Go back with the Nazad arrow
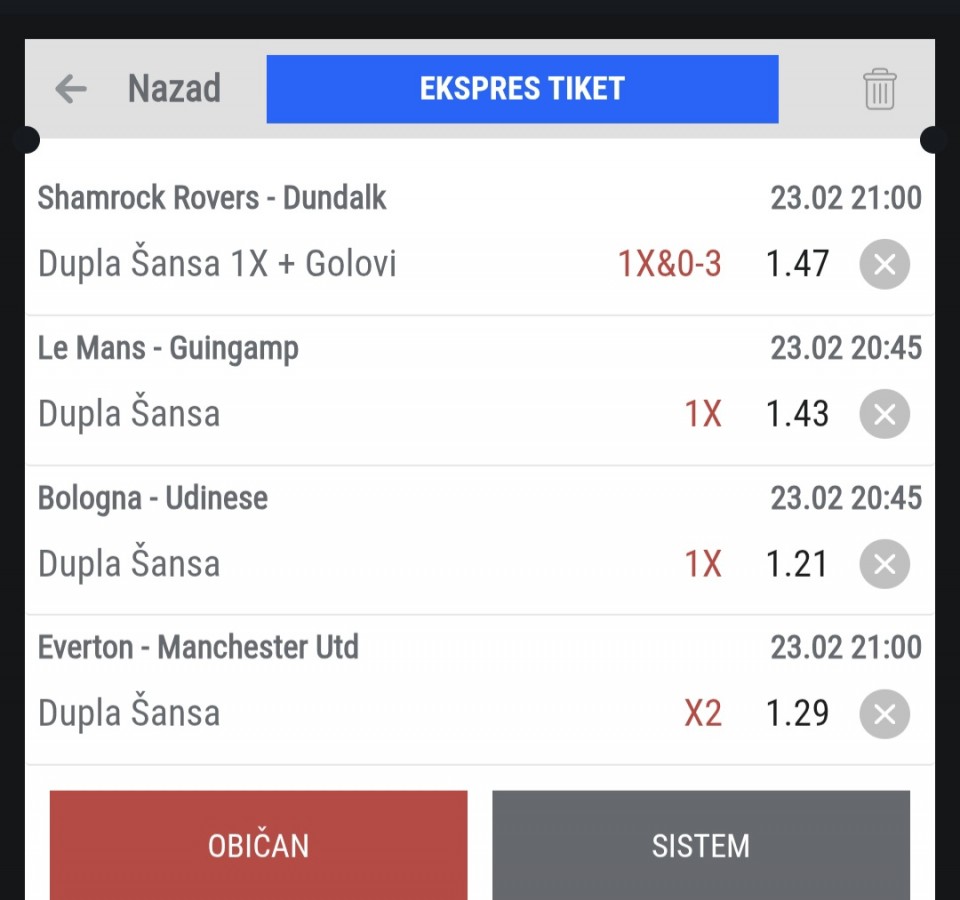The image size is (960, 900). [71, 89]
